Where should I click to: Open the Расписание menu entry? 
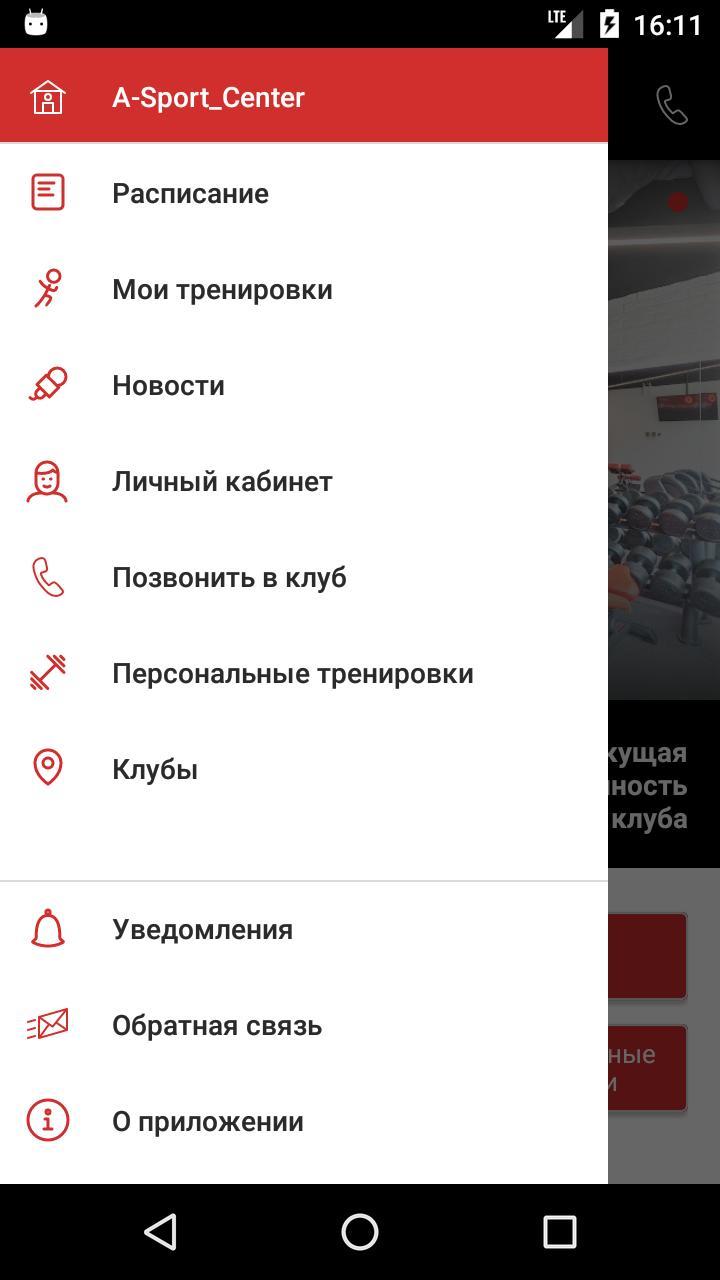click(190, 193)
